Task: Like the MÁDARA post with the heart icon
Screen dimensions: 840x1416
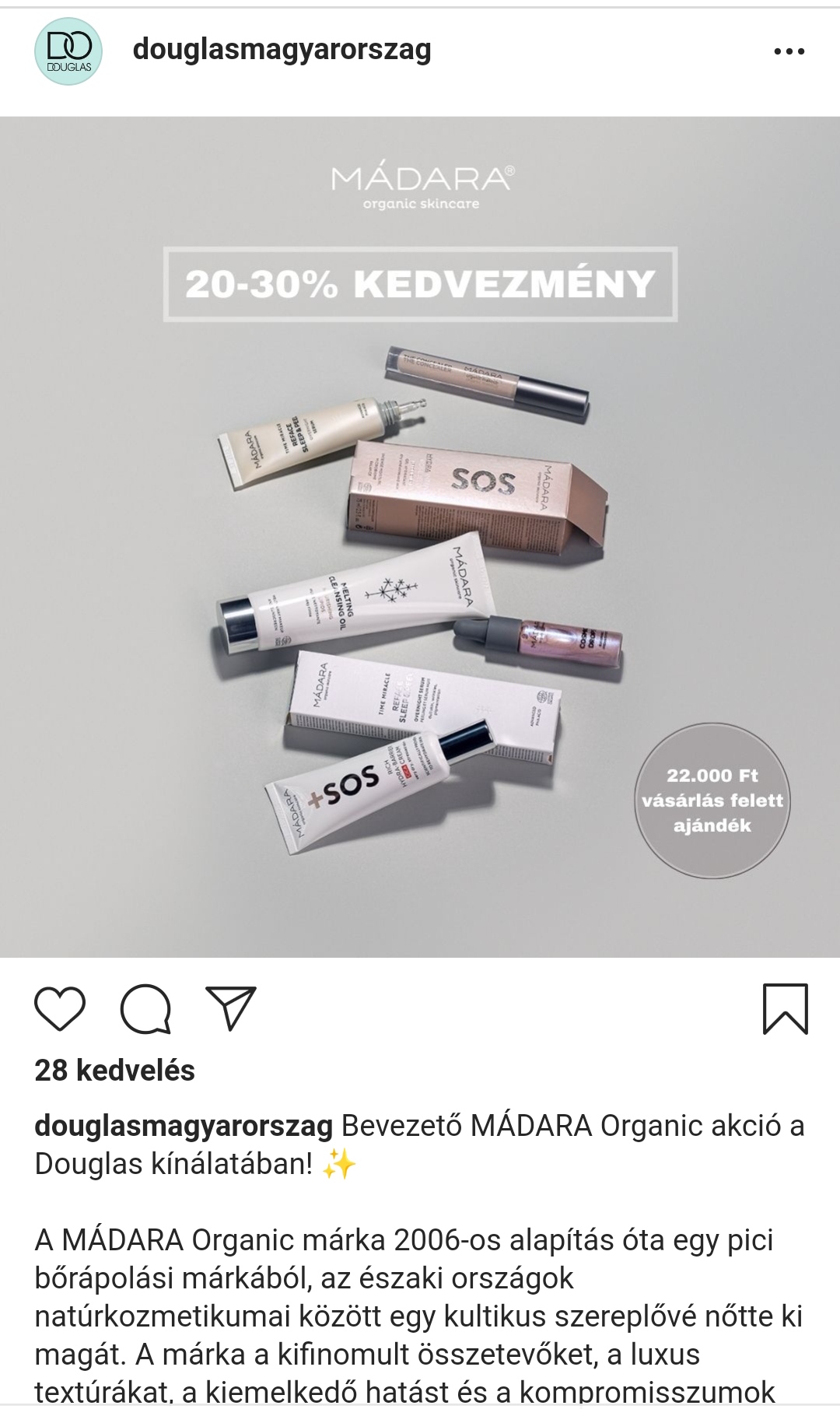Action: tap(60, 1009)
